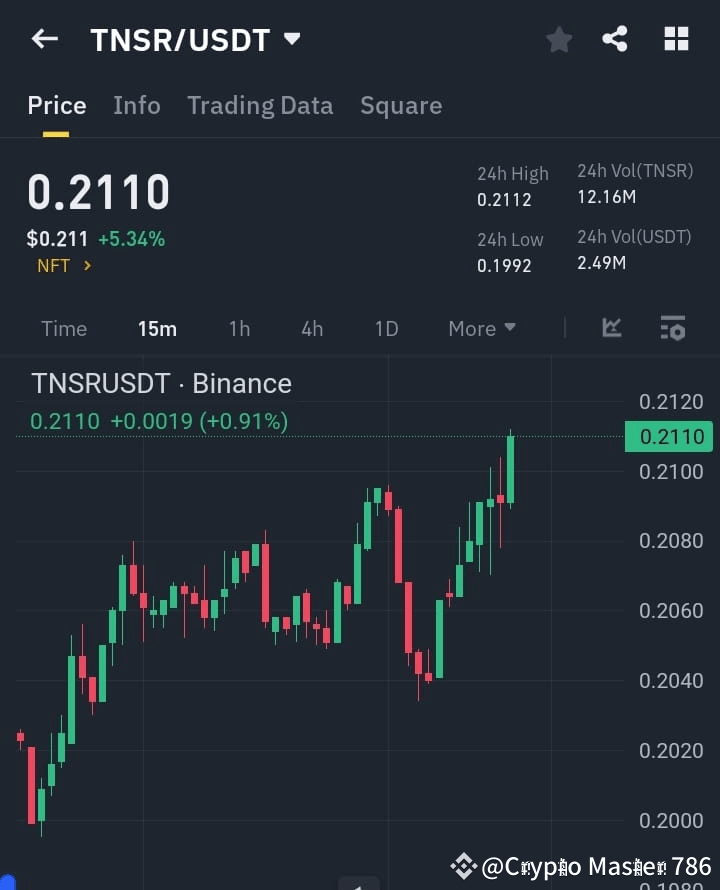
Task: Star TNSR/USDT as a favorite
Action: click(558, 39)
